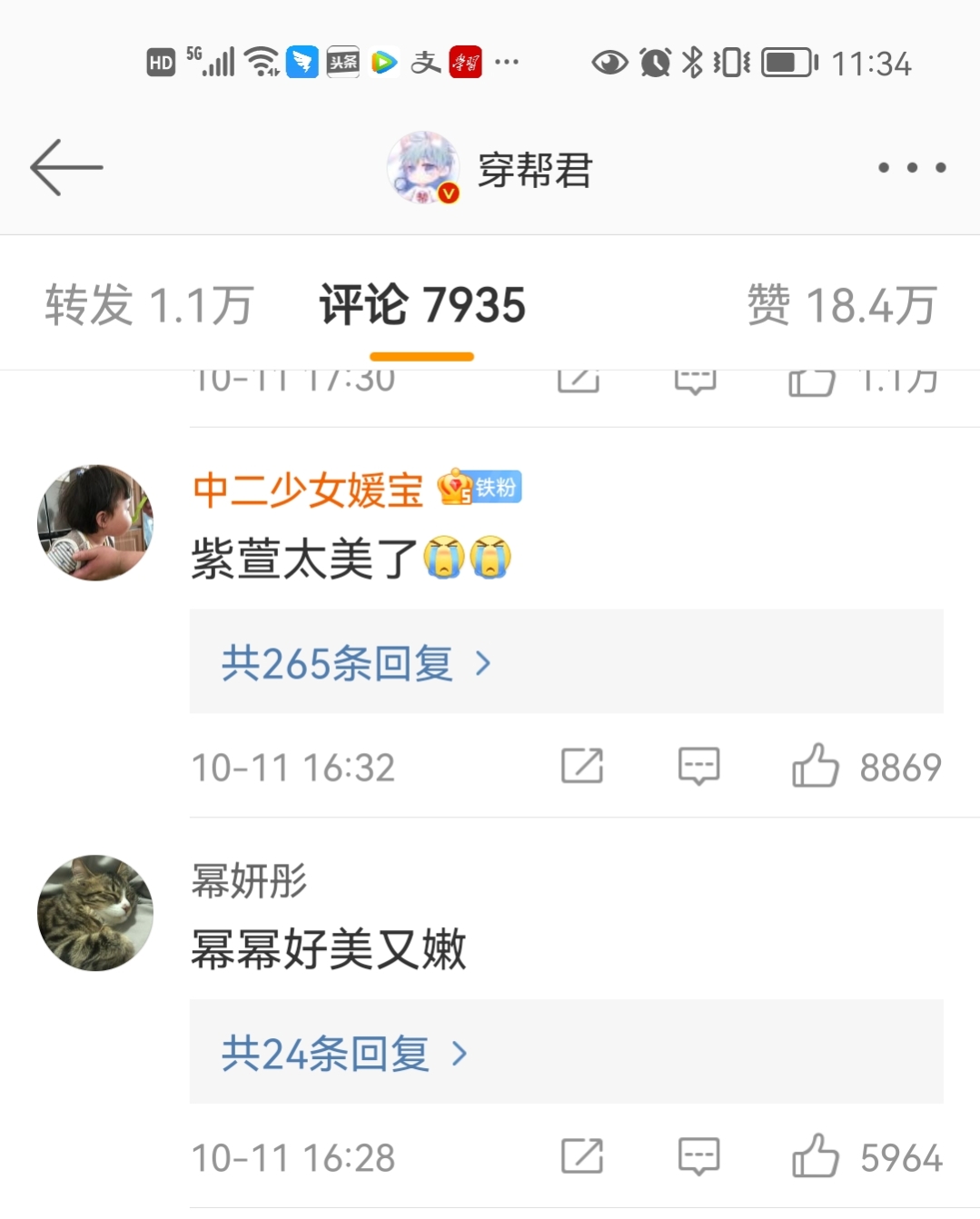The height and width of the screenshot is (1219, 980).
Task: Tap the username 幂妍彤
Action: [250, 881]
